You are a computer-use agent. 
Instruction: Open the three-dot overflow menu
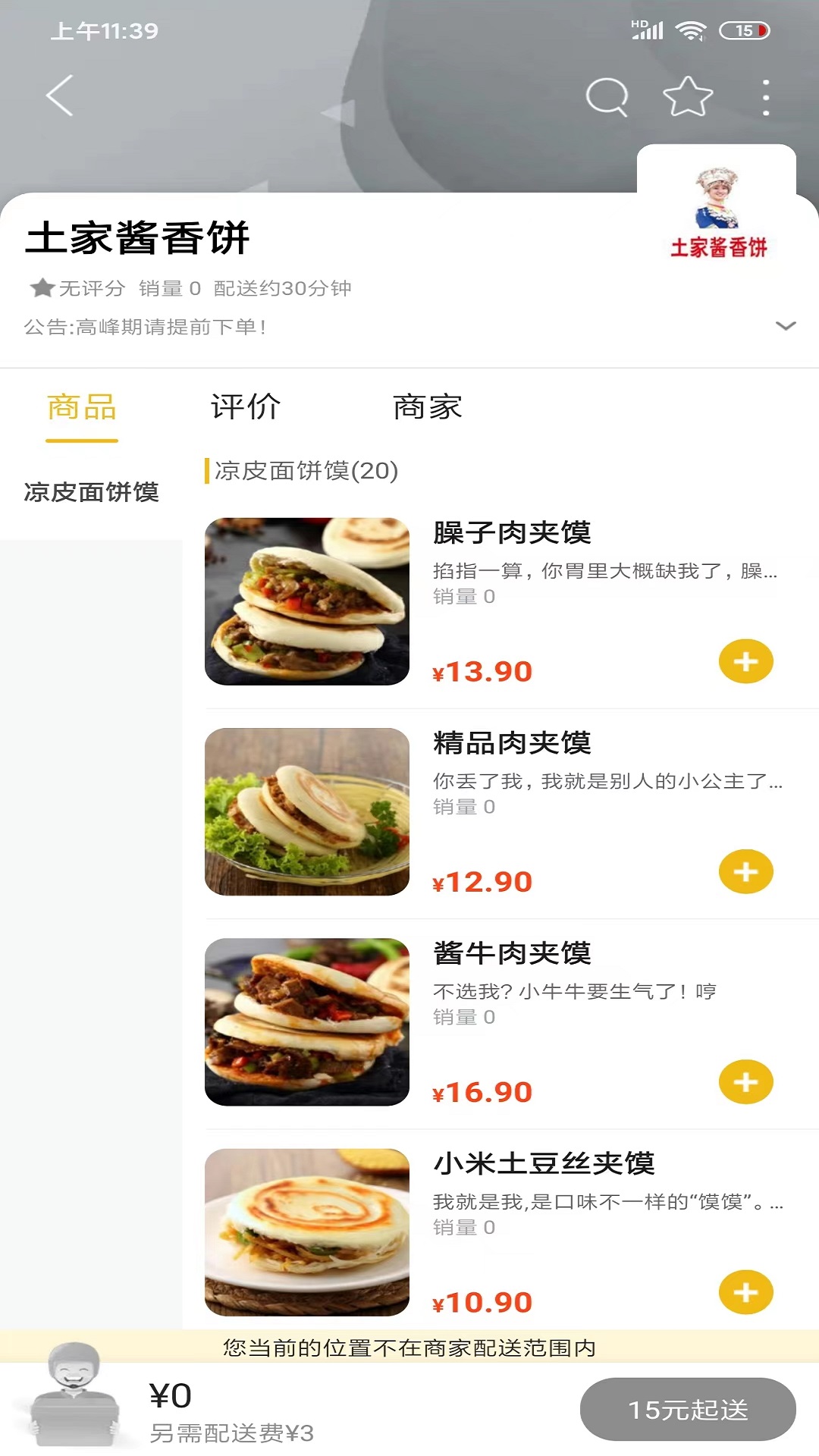click(x=766, y=97)
